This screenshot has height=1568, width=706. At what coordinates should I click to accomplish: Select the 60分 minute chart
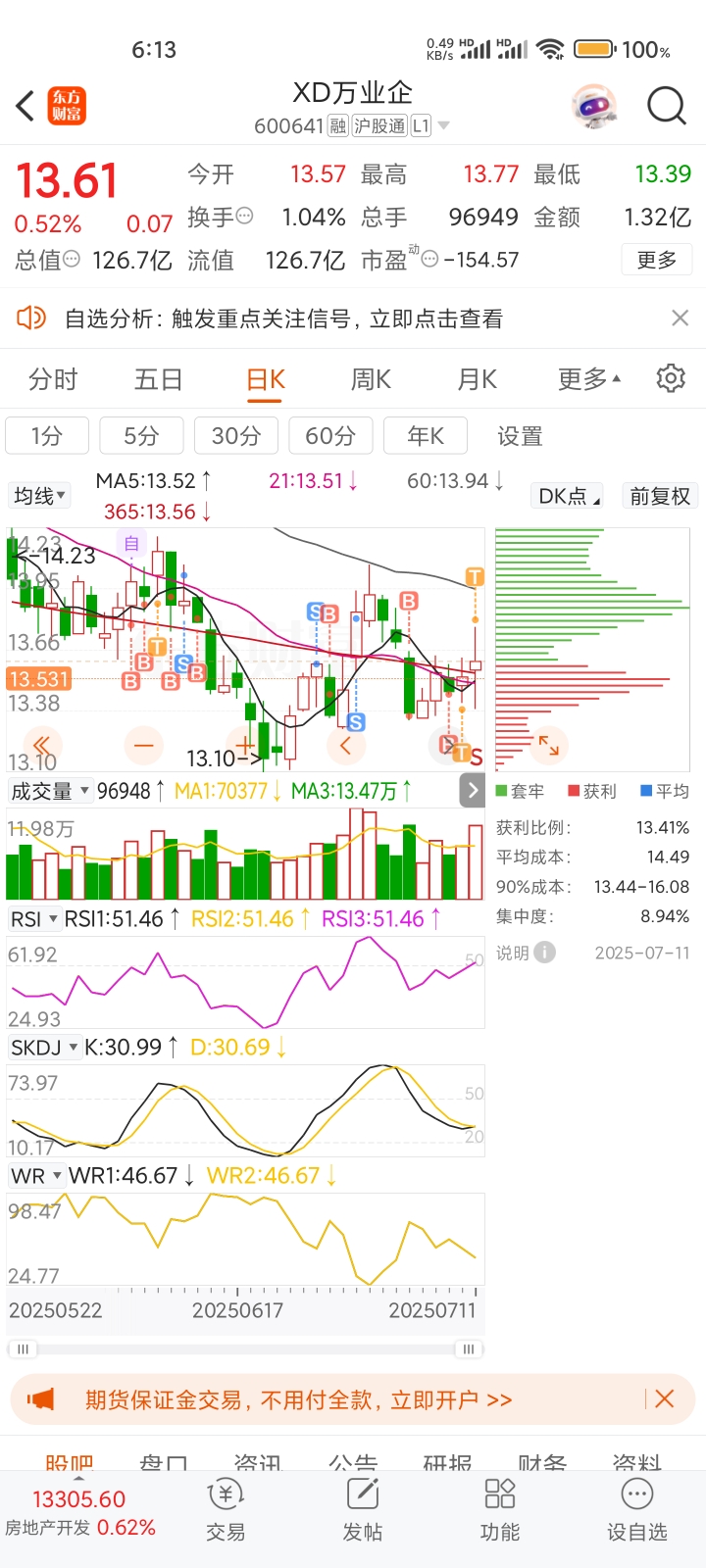(x=330, y=436)
